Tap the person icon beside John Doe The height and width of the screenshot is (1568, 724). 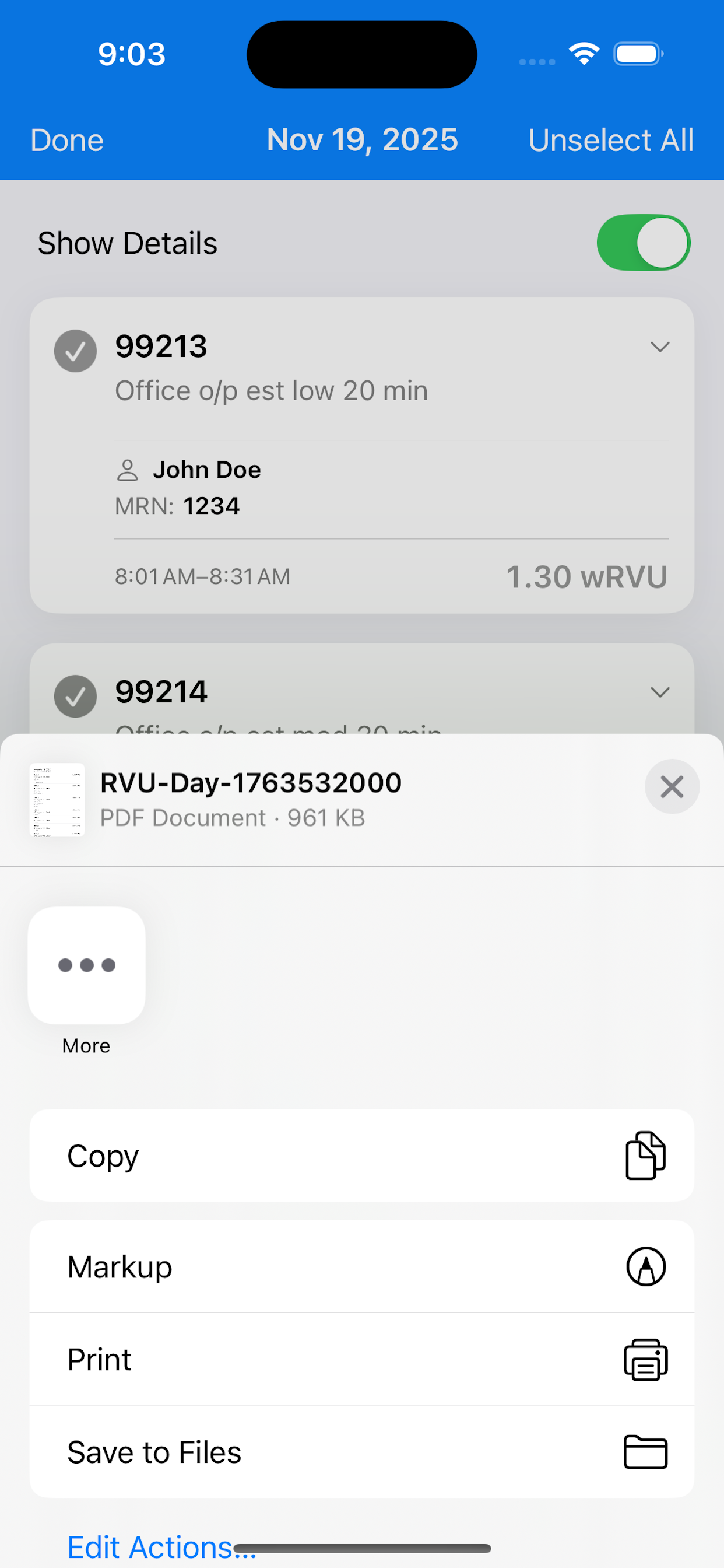click(x=128, y=470)
